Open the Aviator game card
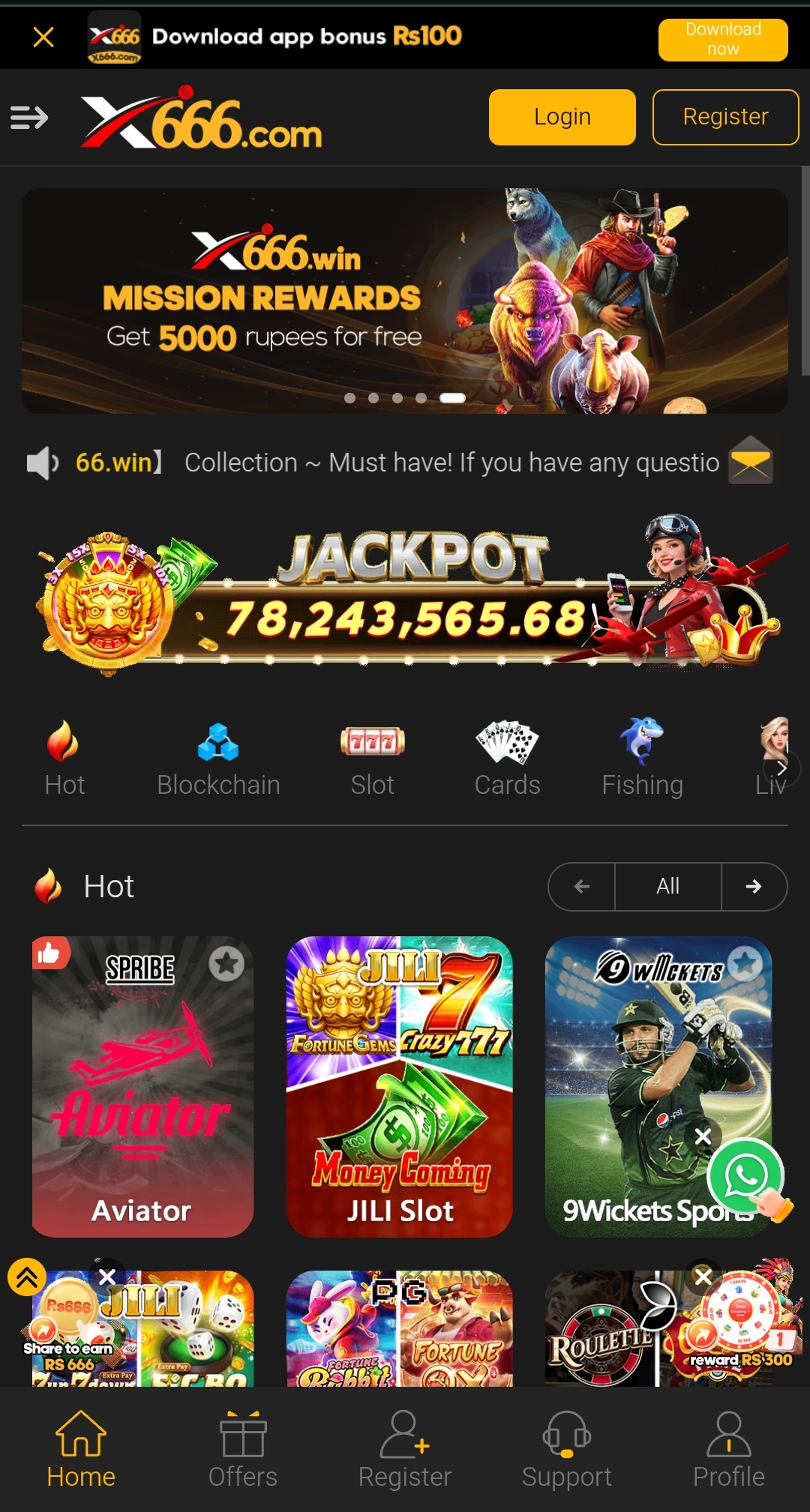The width and height of the screenshot is (810, 1512). point(142,1087)
